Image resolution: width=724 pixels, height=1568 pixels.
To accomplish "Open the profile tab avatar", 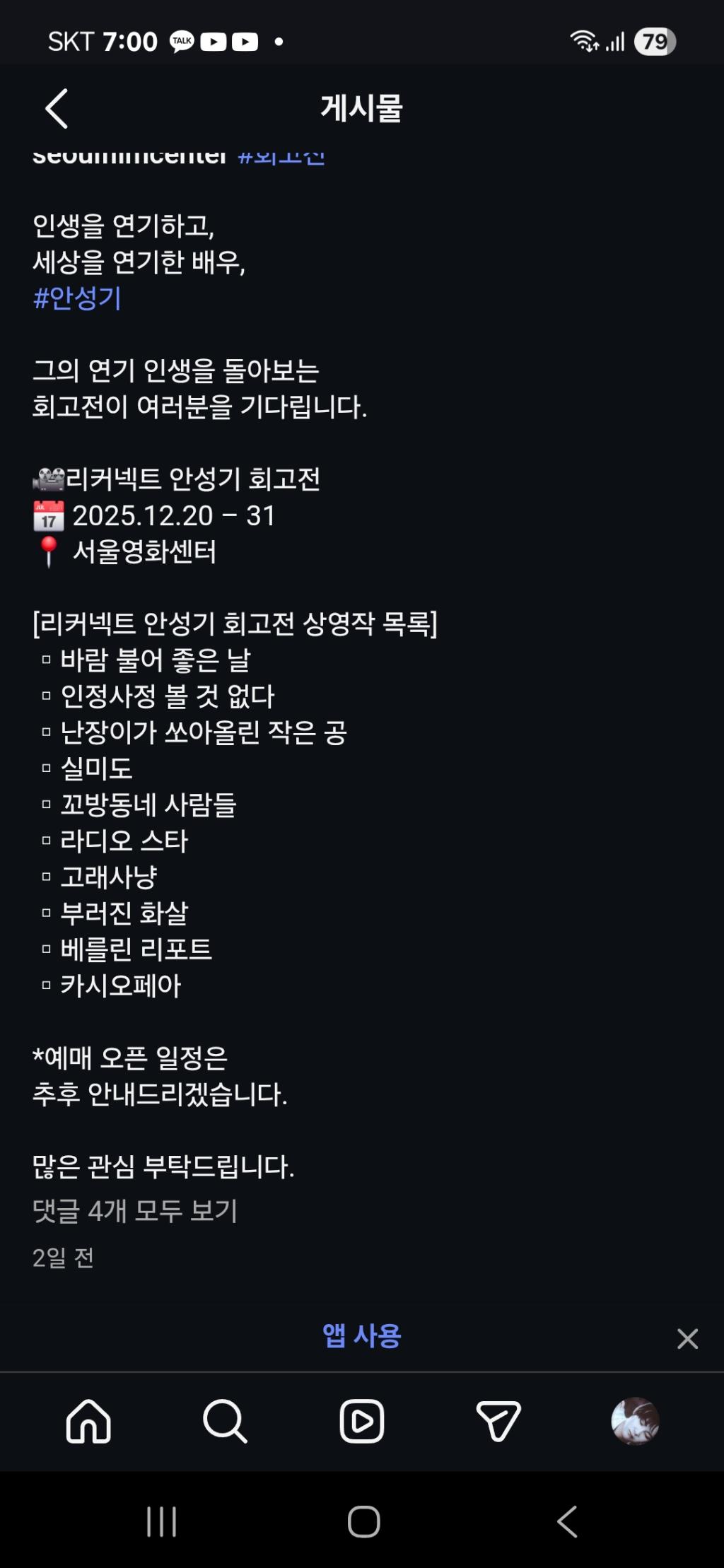I will [635, 1421].
